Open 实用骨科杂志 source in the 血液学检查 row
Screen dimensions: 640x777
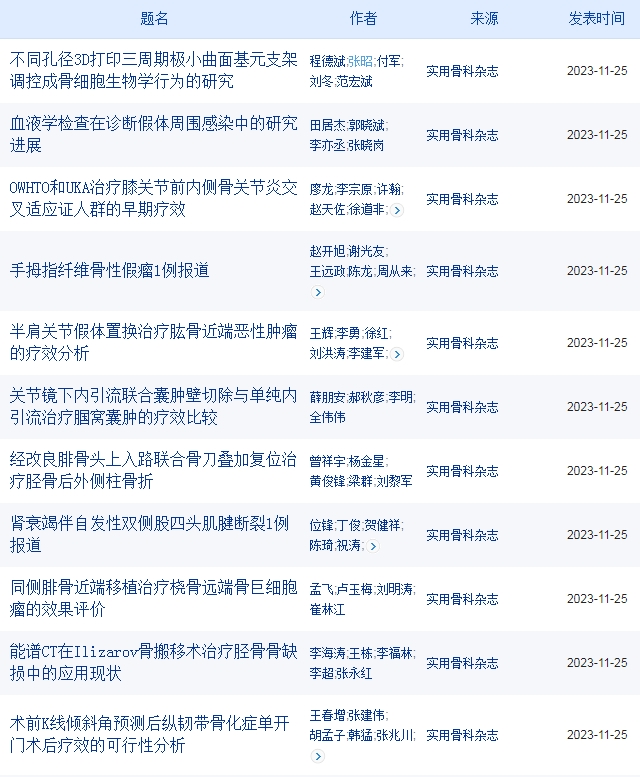[x=461, y=135]
